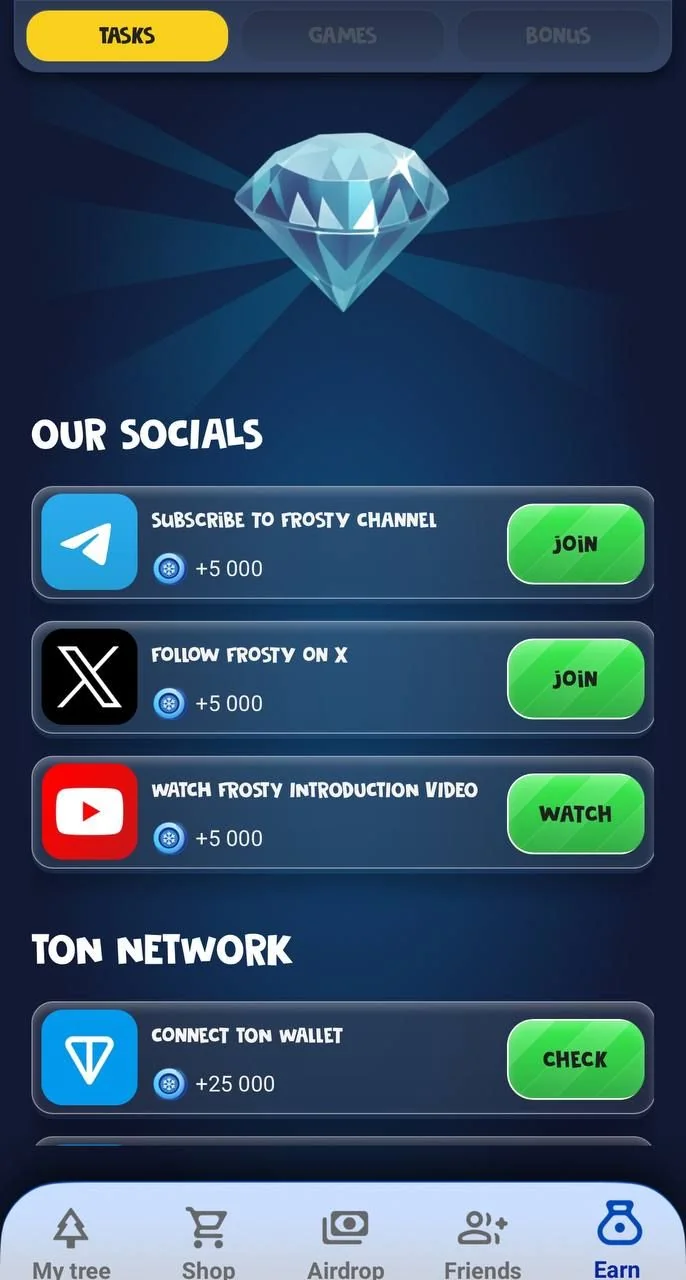Switch to the Games tab

343,36
